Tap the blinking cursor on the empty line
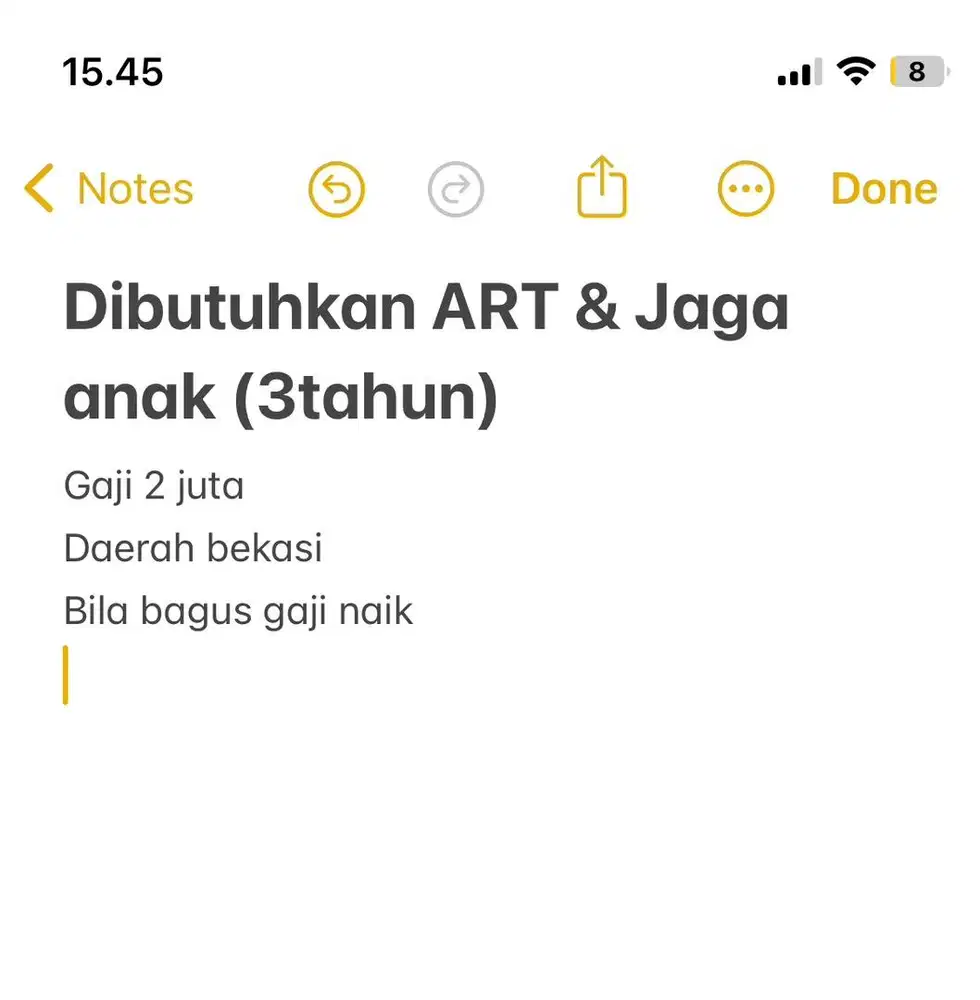This screenshot has height=1000, width=980. 64,671
